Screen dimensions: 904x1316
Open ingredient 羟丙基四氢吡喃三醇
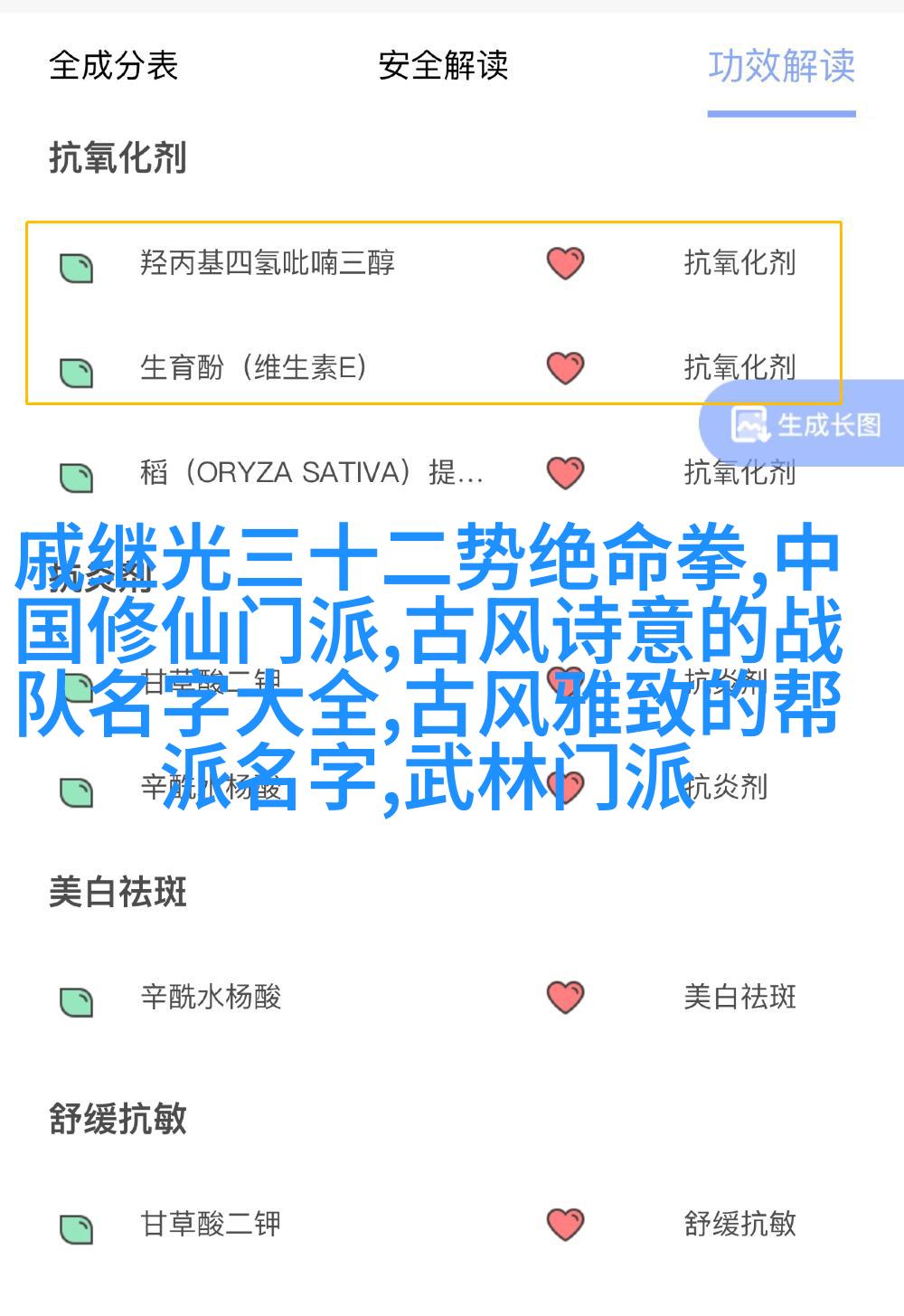pyautogui.click(x=268, y=263)
